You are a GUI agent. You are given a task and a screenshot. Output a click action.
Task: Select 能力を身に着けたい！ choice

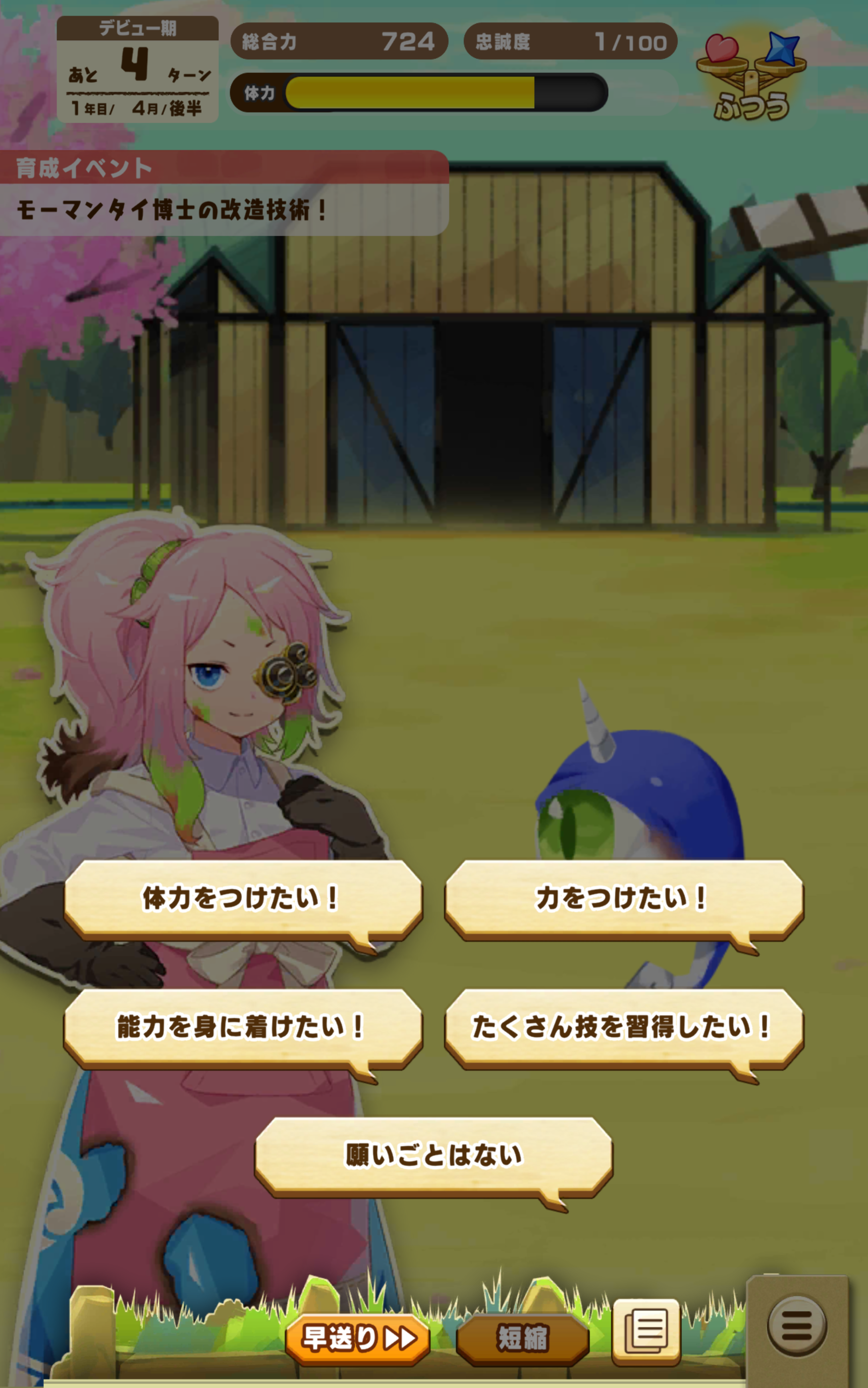242,1027
